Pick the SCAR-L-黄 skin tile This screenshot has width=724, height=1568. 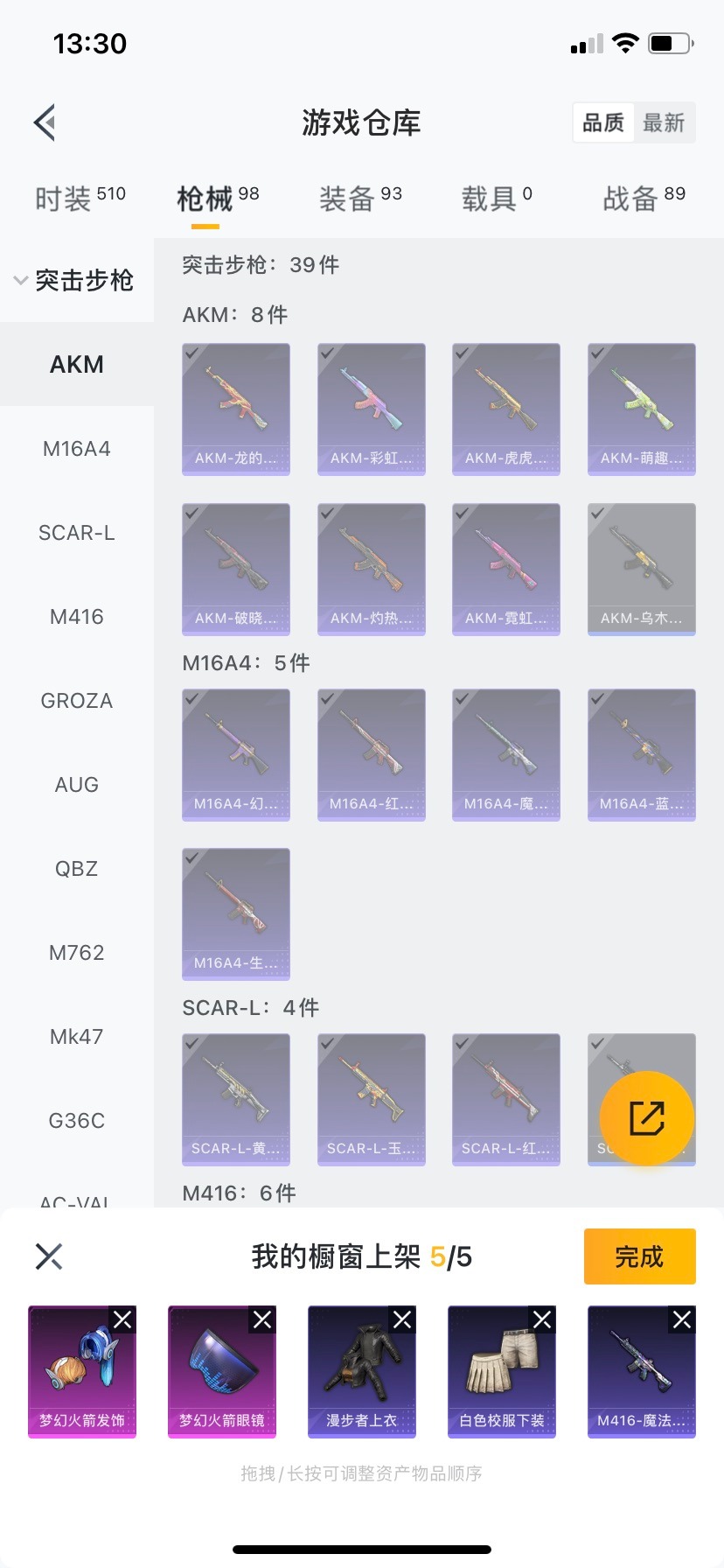235,1099
